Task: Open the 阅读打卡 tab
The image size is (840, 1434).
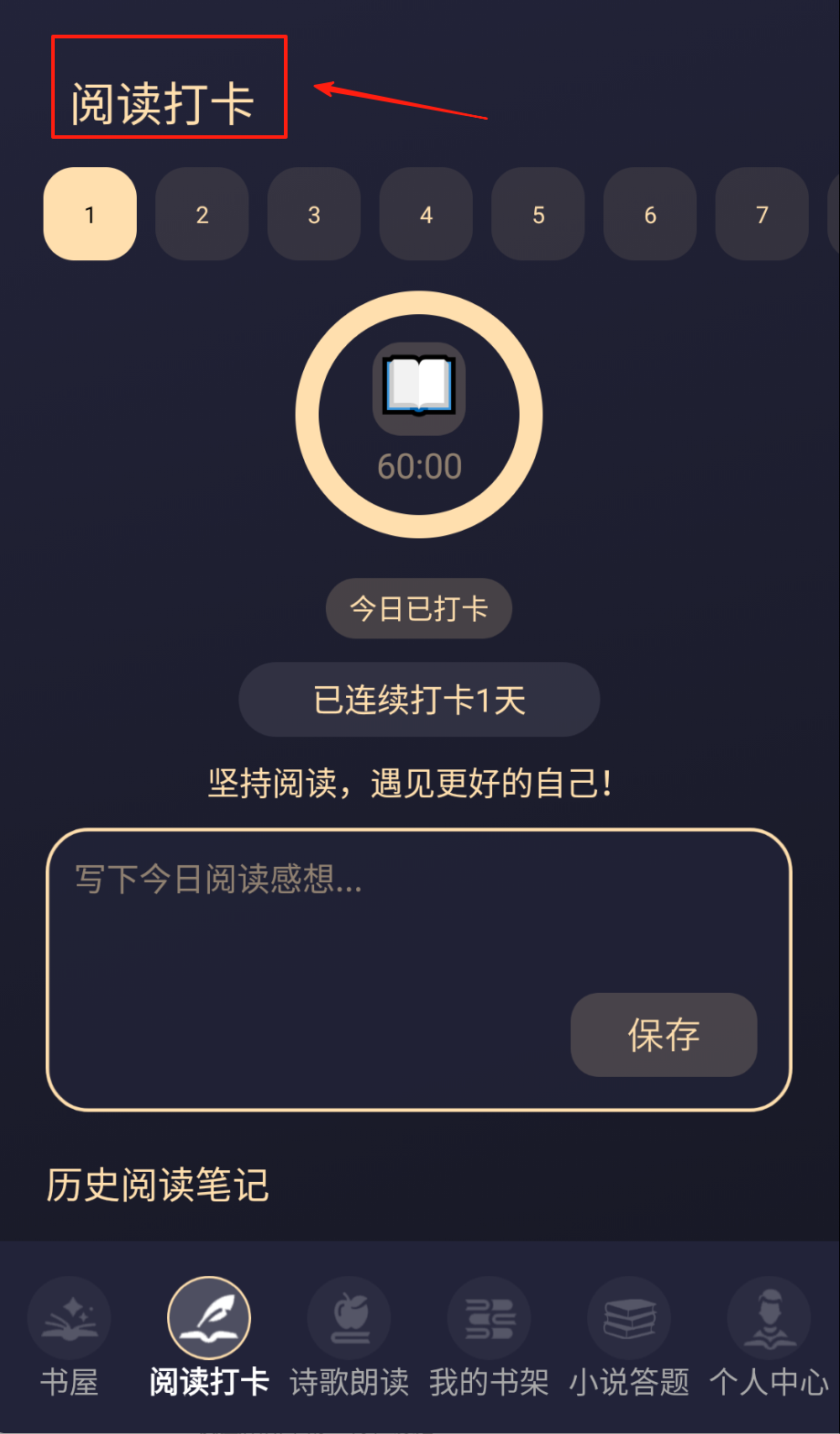Action: (x=209, y=1337)
